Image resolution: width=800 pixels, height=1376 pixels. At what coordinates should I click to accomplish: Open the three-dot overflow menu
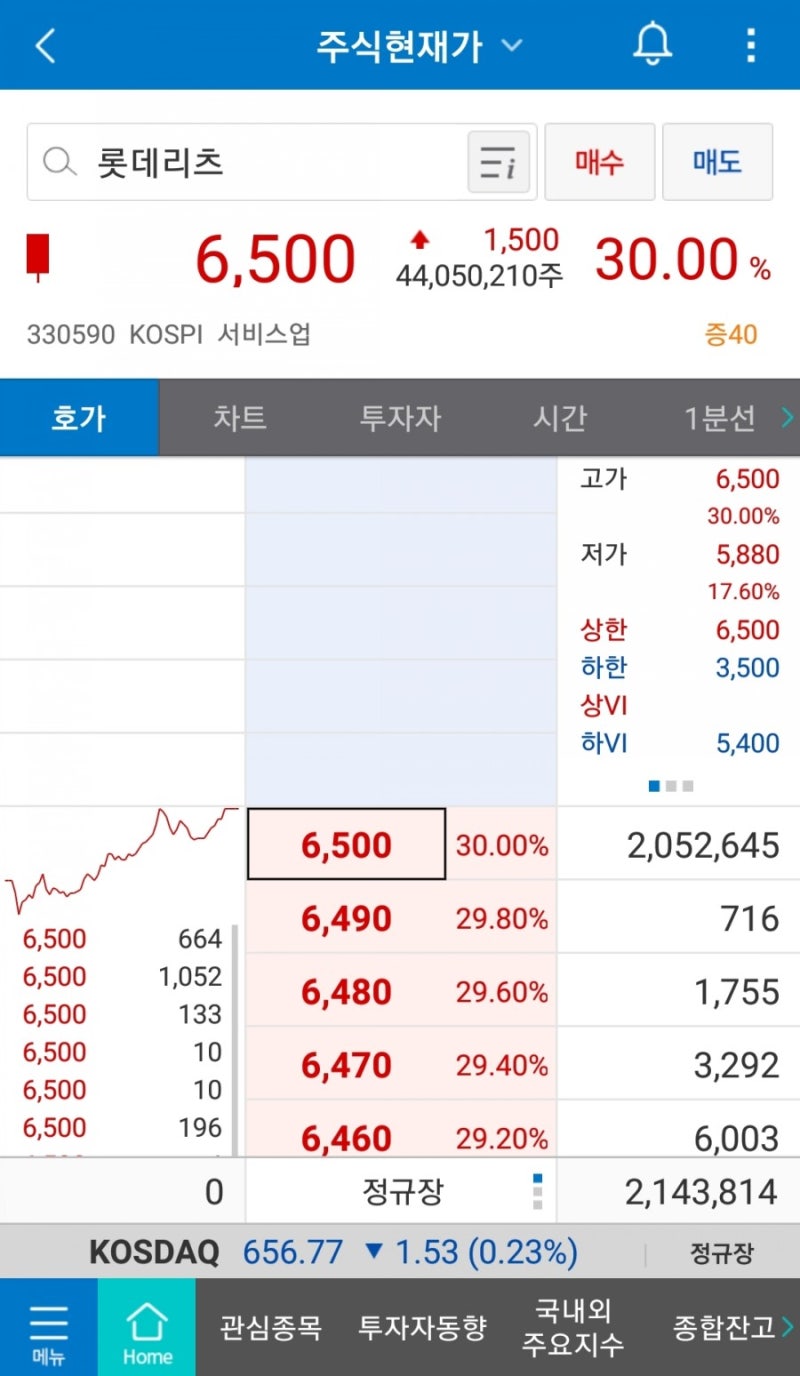(750, 44)
